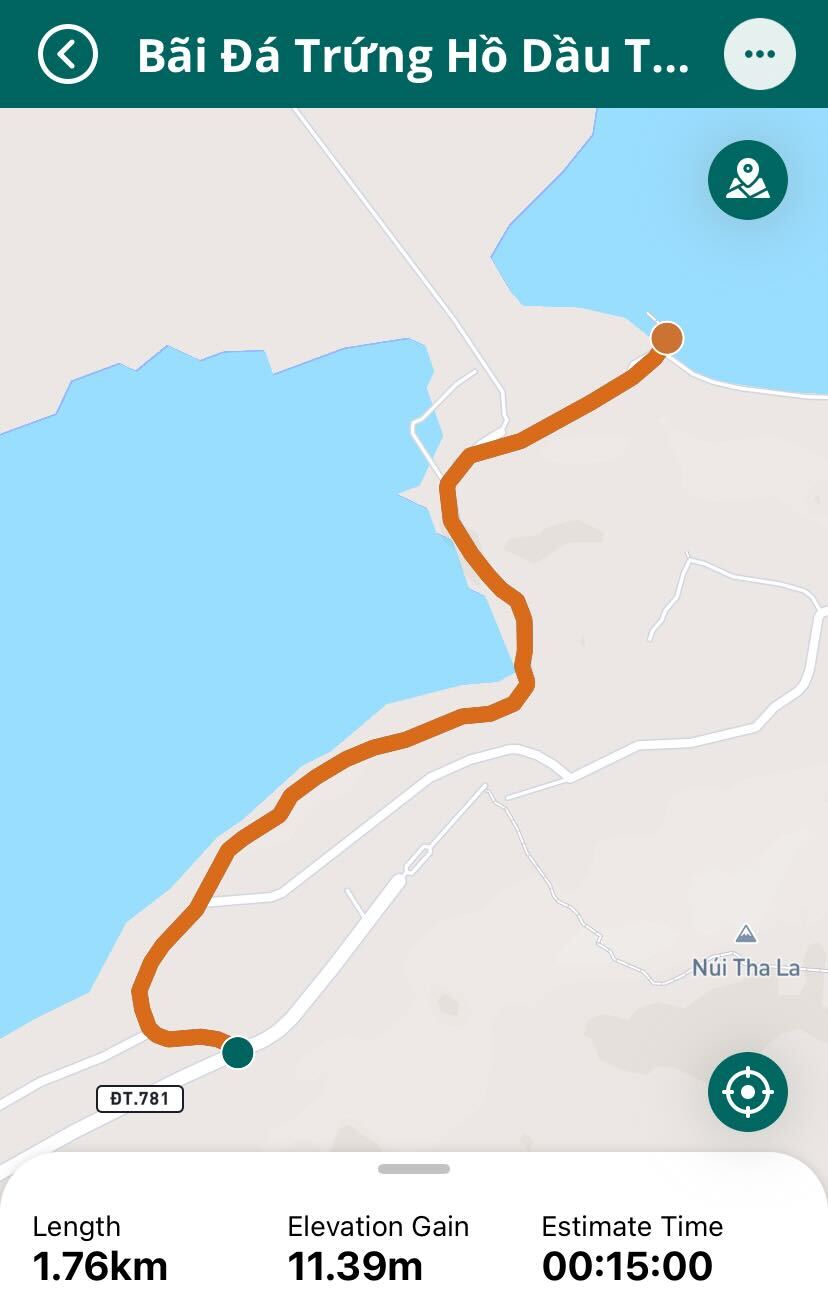Screen dimensions: 828x1290
Task: Open the three-dot overflow menu
Action: tap(759, 54)
